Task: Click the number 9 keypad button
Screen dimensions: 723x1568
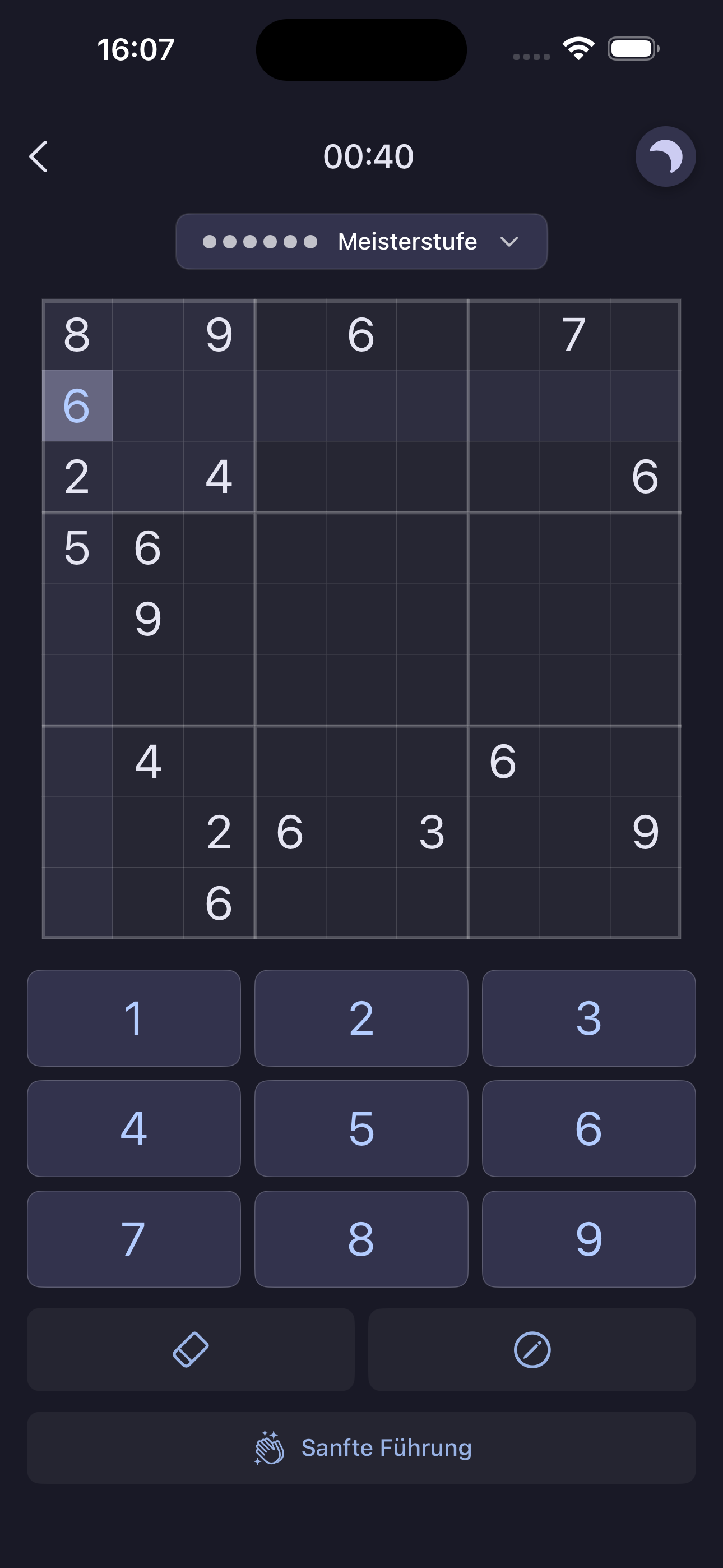Action: click(x=588, y=1239)
